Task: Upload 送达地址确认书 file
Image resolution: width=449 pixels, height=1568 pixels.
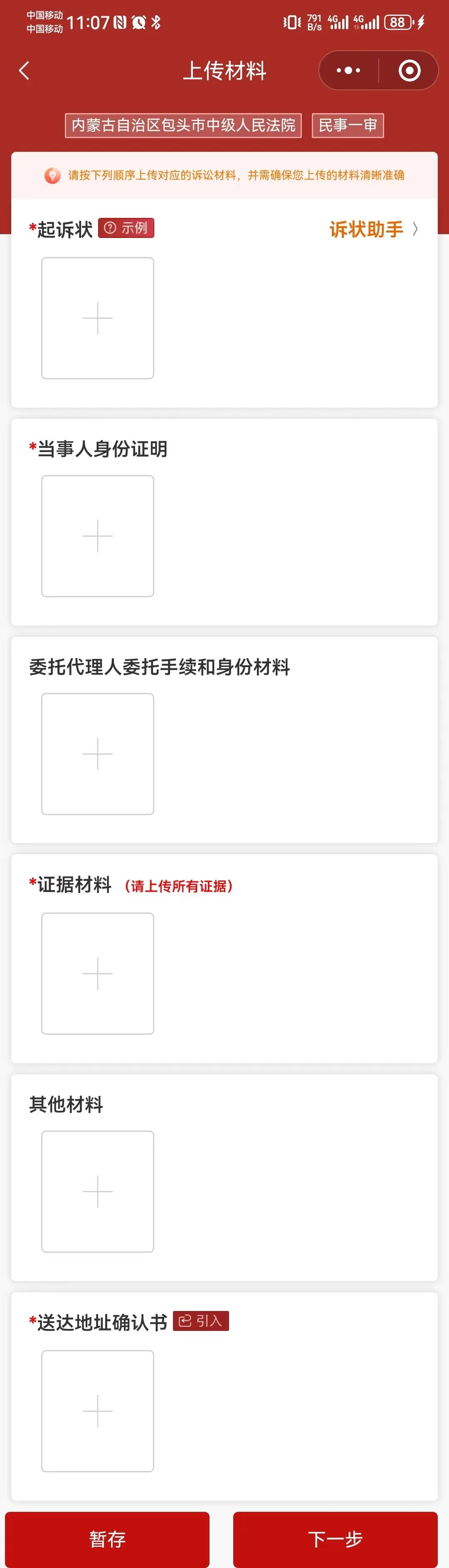Action: tap(97, 1411)
